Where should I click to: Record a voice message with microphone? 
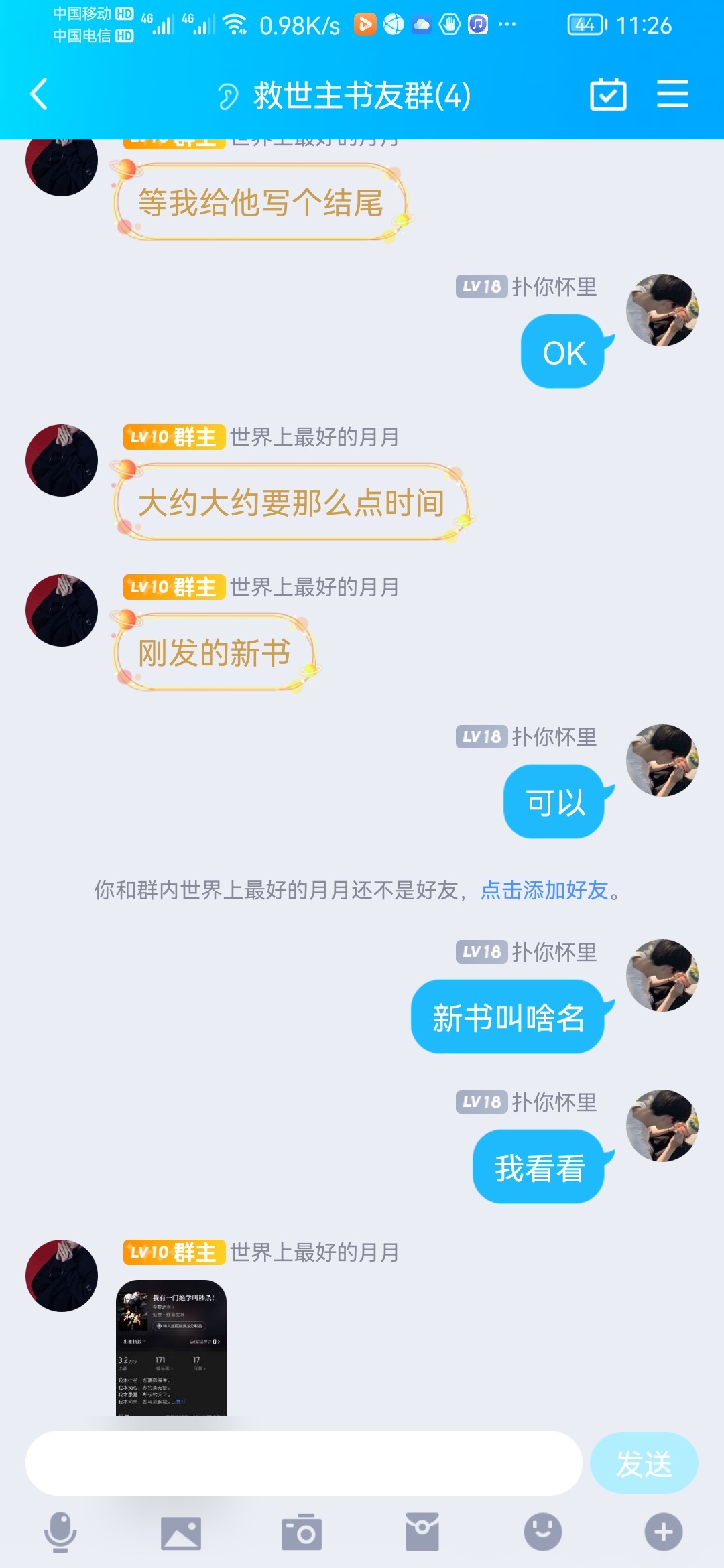click(x=60, y=1532)
